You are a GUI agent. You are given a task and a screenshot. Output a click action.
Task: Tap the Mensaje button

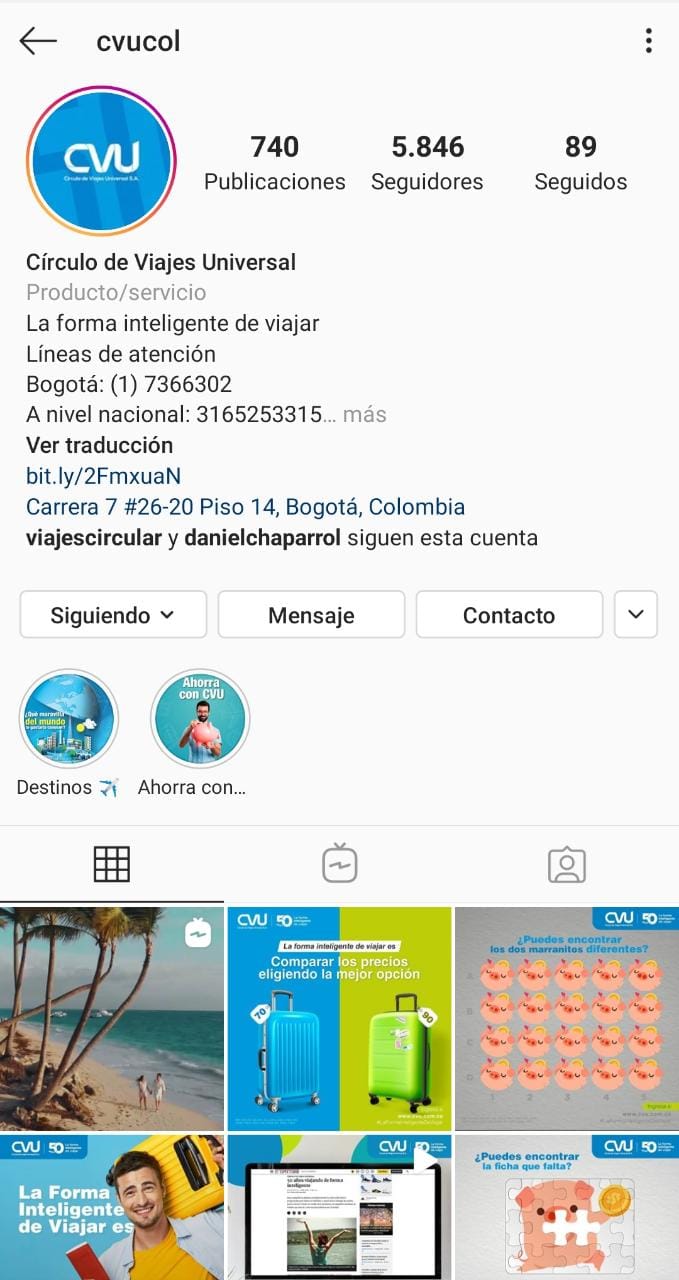pos(311,615)
